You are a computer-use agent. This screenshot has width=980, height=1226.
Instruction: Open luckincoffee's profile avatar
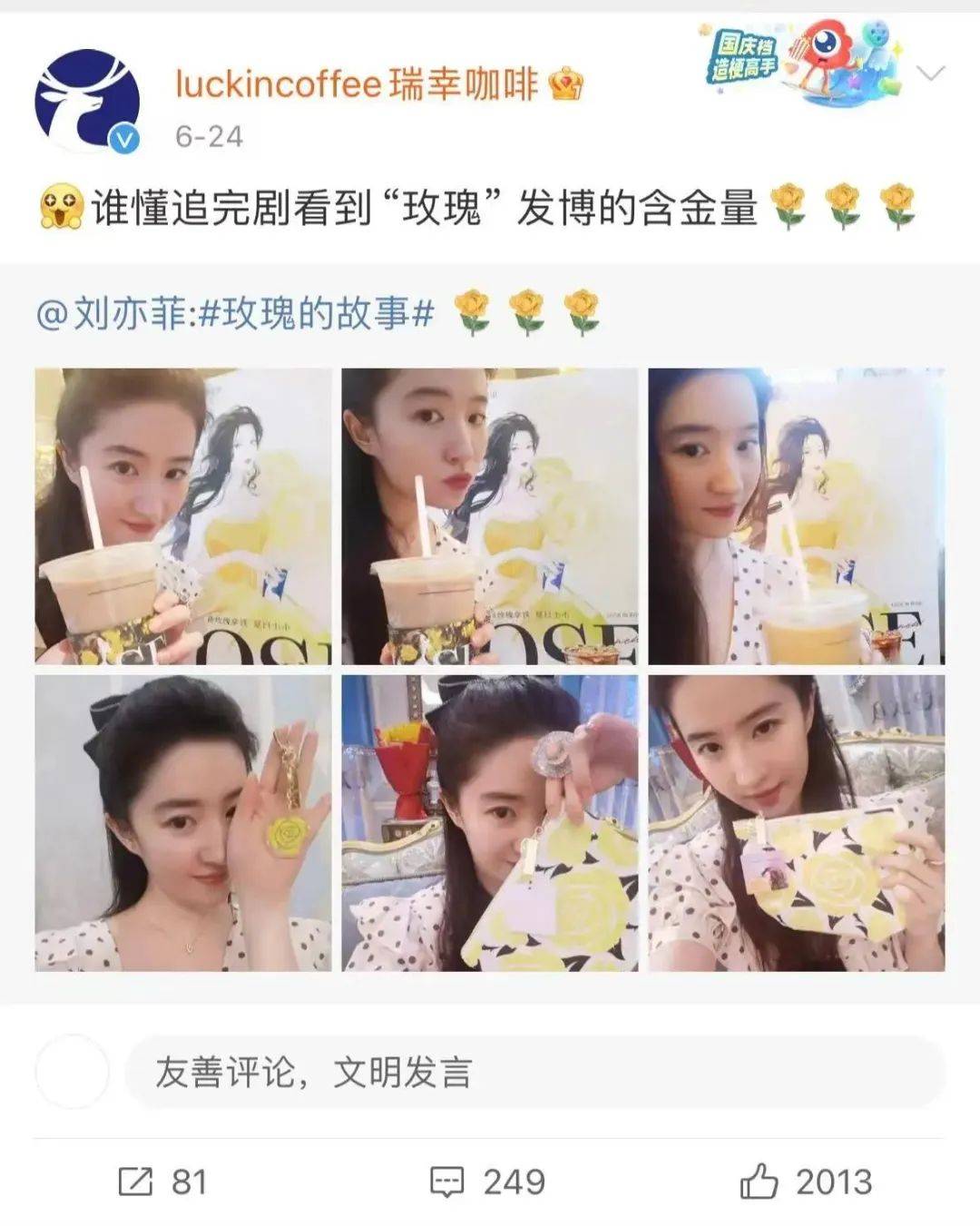click(x=87, y=101)
